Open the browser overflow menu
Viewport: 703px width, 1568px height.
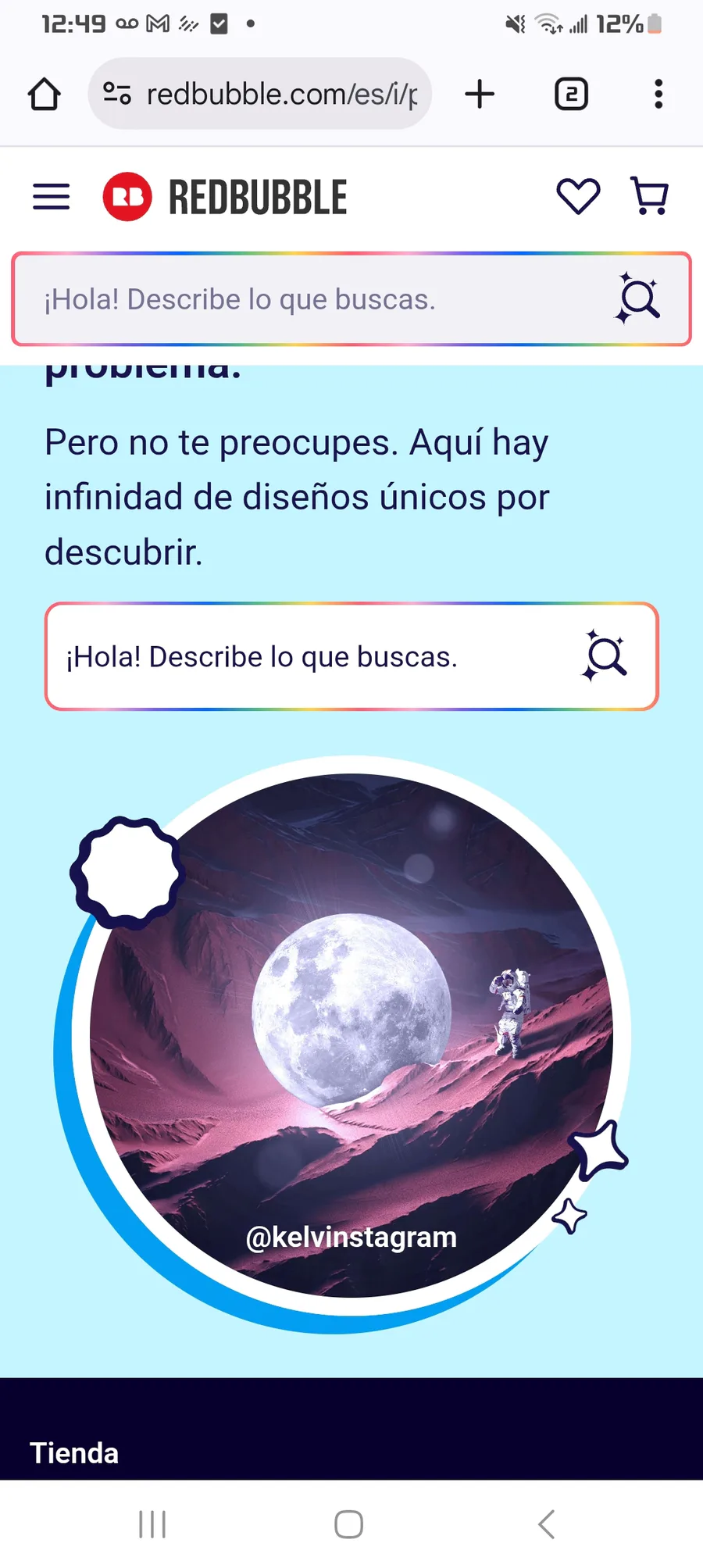(658, 95)
